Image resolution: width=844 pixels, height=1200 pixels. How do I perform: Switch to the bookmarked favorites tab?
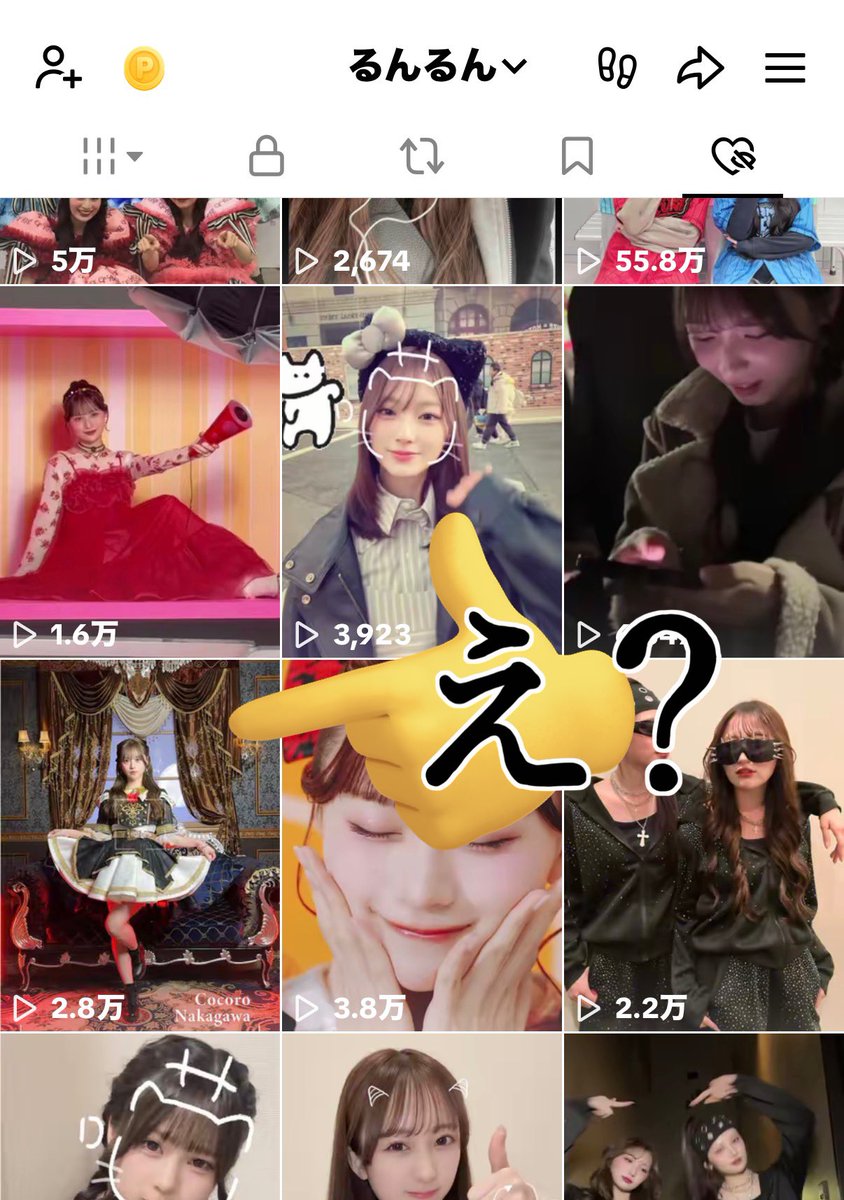pos(577,157)
